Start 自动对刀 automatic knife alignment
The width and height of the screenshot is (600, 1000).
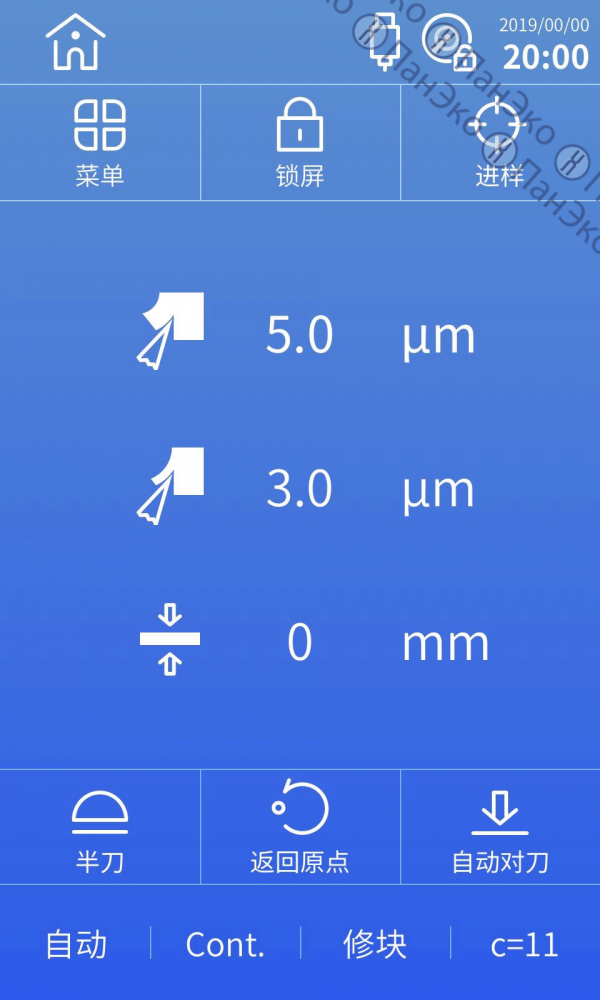pyautogui.click(x=500, y=827)
